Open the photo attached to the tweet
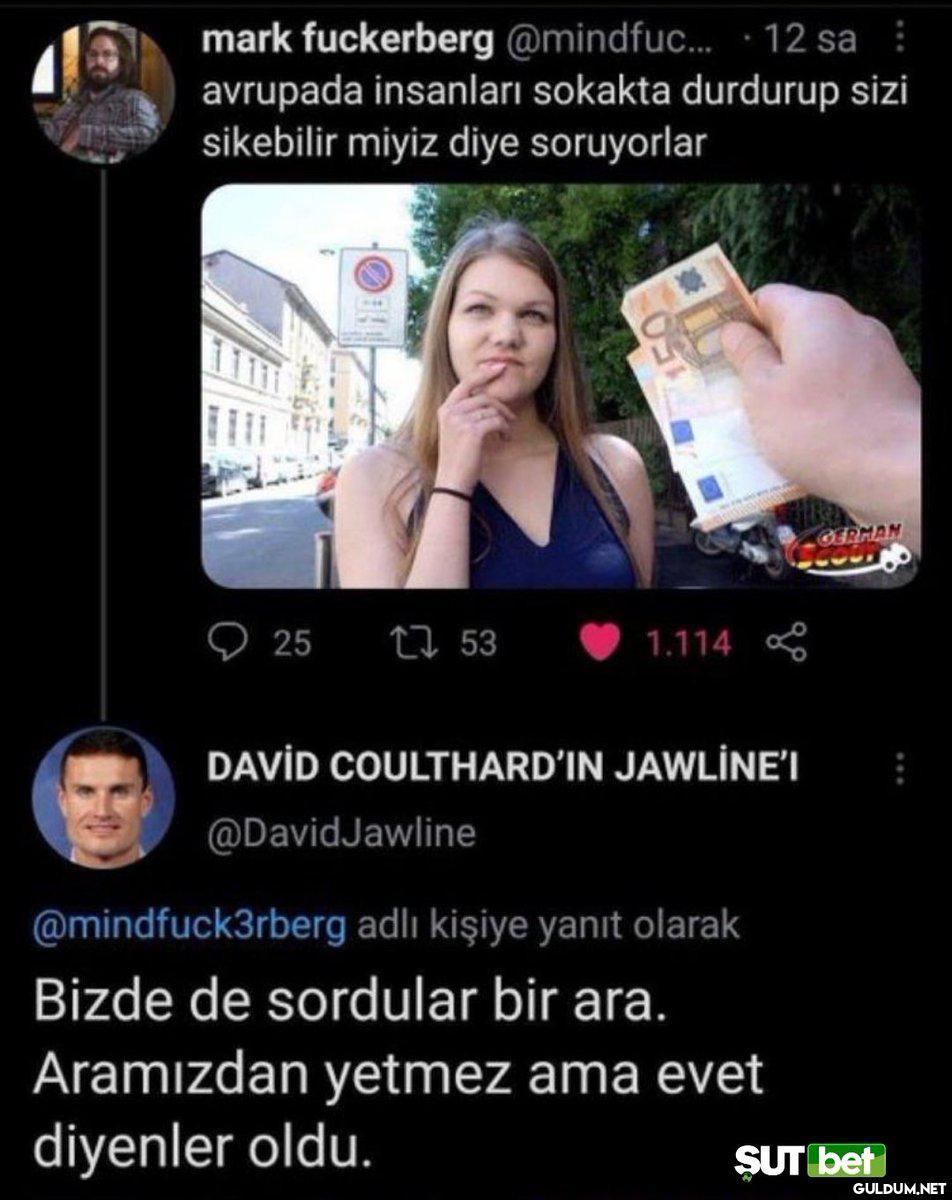 point(561,385)
